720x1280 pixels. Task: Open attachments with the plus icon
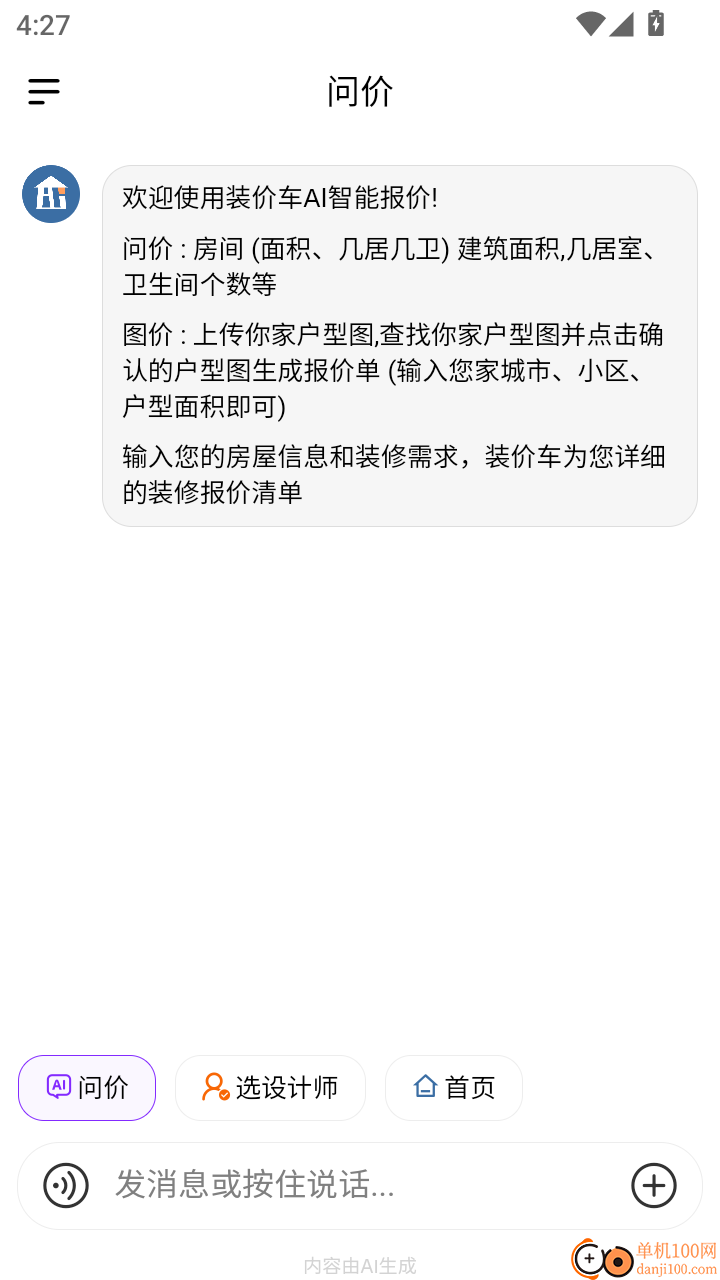(654, 1185)
